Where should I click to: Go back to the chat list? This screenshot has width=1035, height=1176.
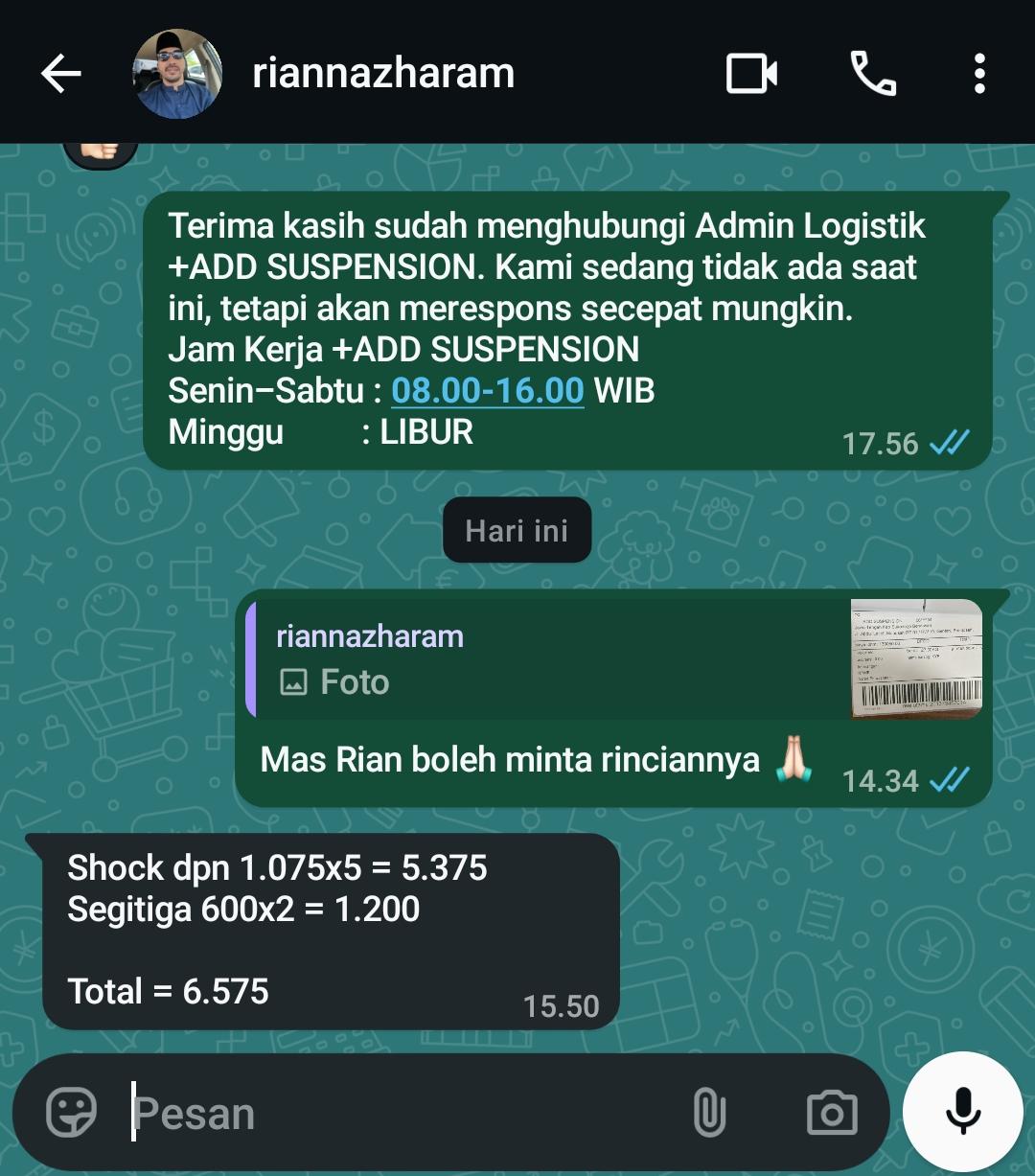(61, 74)
